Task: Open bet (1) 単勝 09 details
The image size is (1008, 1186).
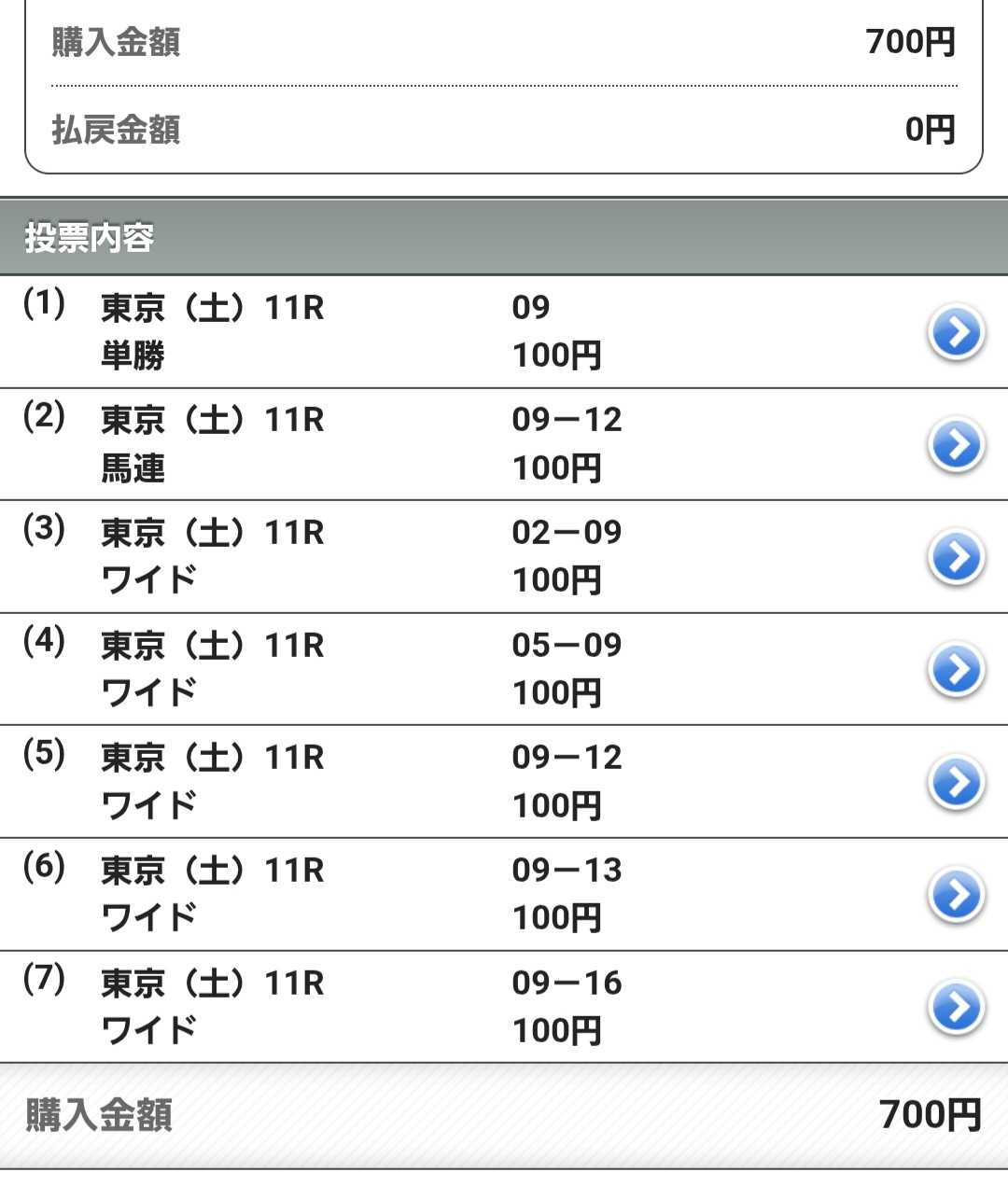Action: (957, 332)
